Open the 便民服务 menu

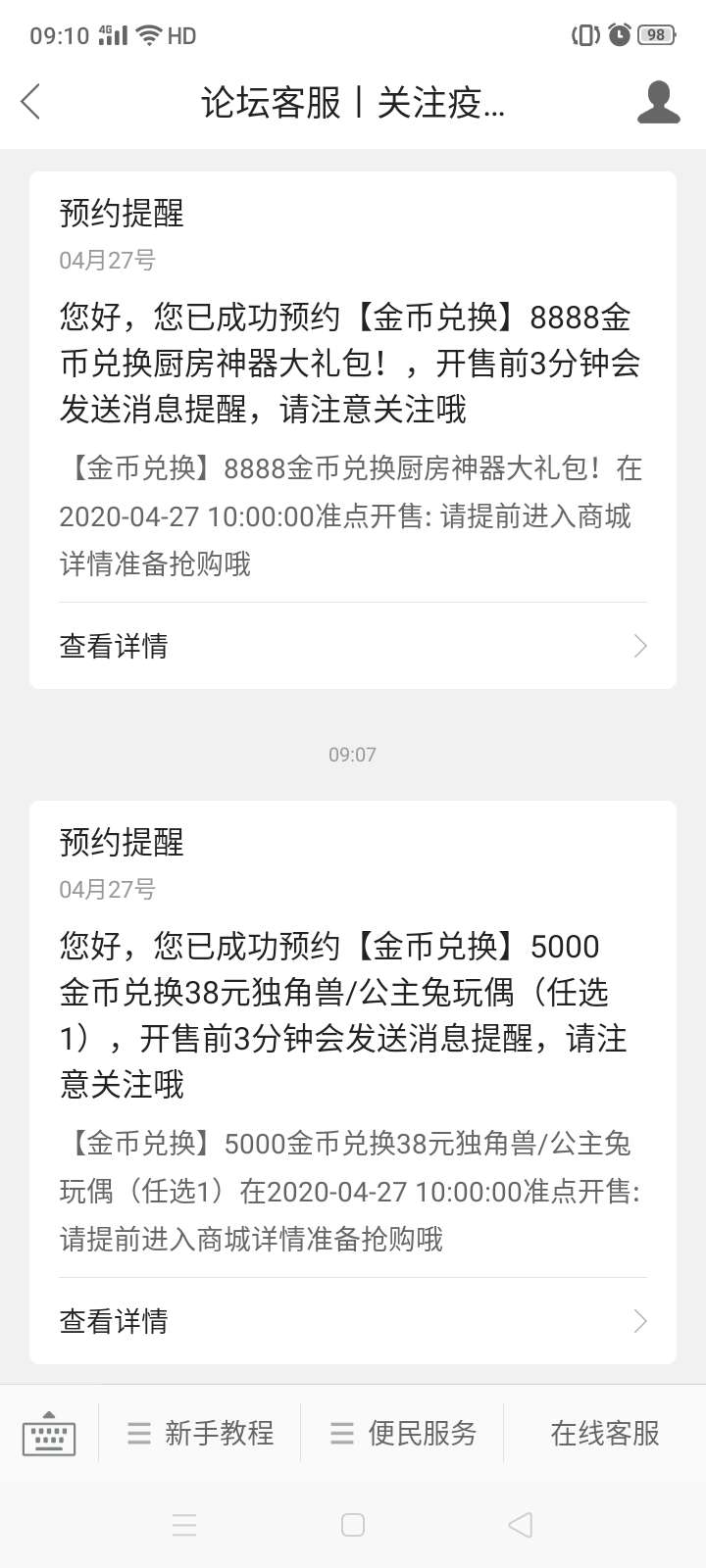coord(403,1434)
